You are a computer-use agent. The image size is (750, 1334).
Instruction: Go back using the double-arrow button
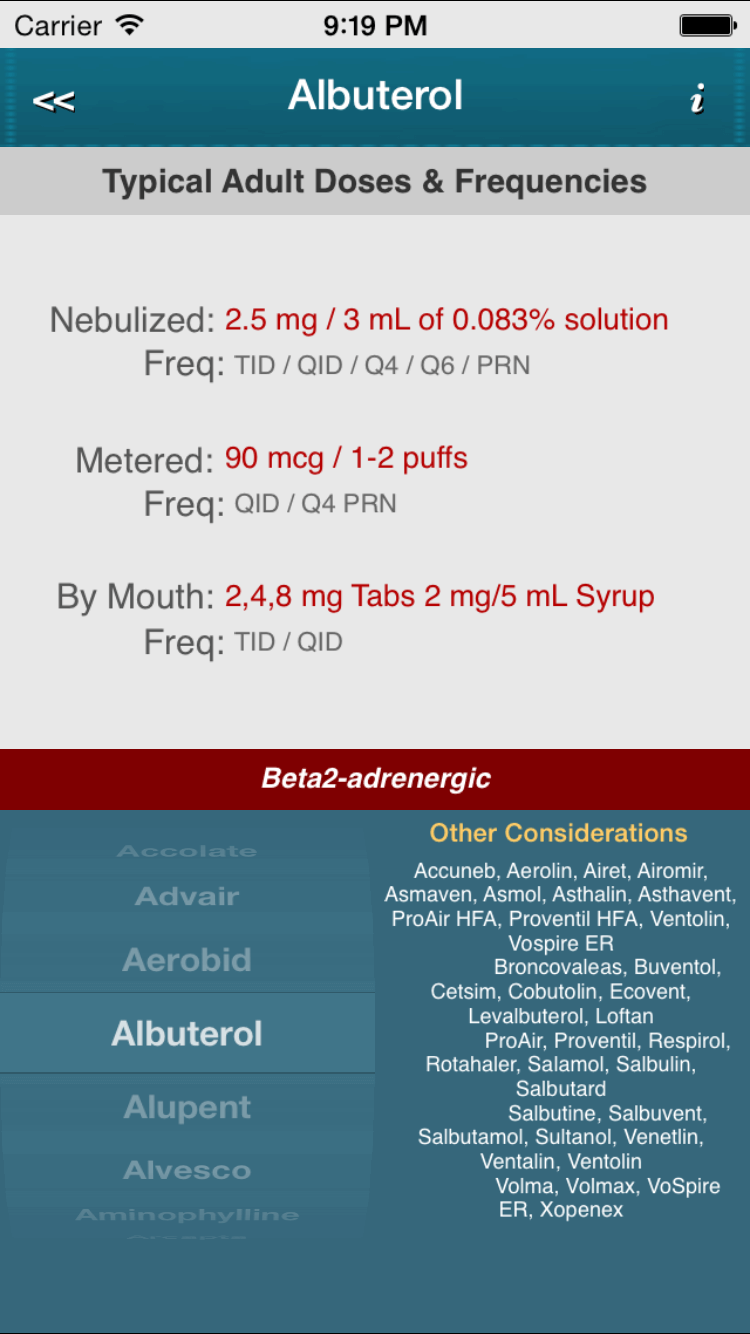point(54,100)
